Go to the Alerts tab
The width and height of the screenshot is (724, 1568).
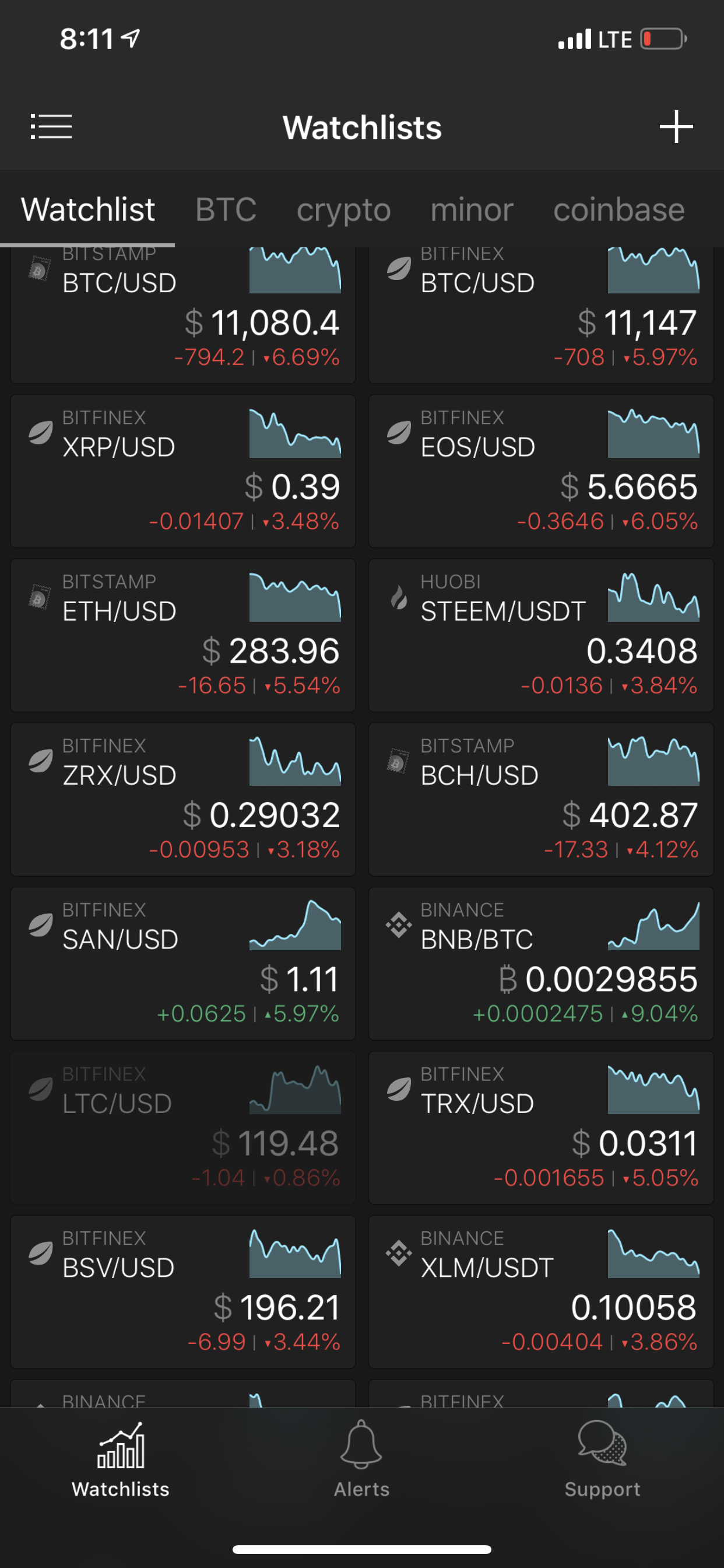(361, 1459)
